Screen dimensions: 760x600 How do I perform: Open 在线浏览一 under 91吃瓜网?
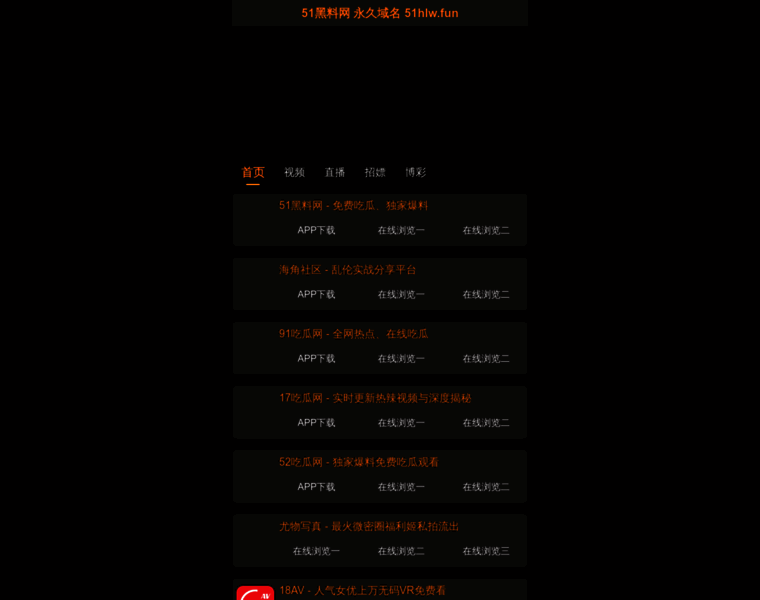(401, 358)
